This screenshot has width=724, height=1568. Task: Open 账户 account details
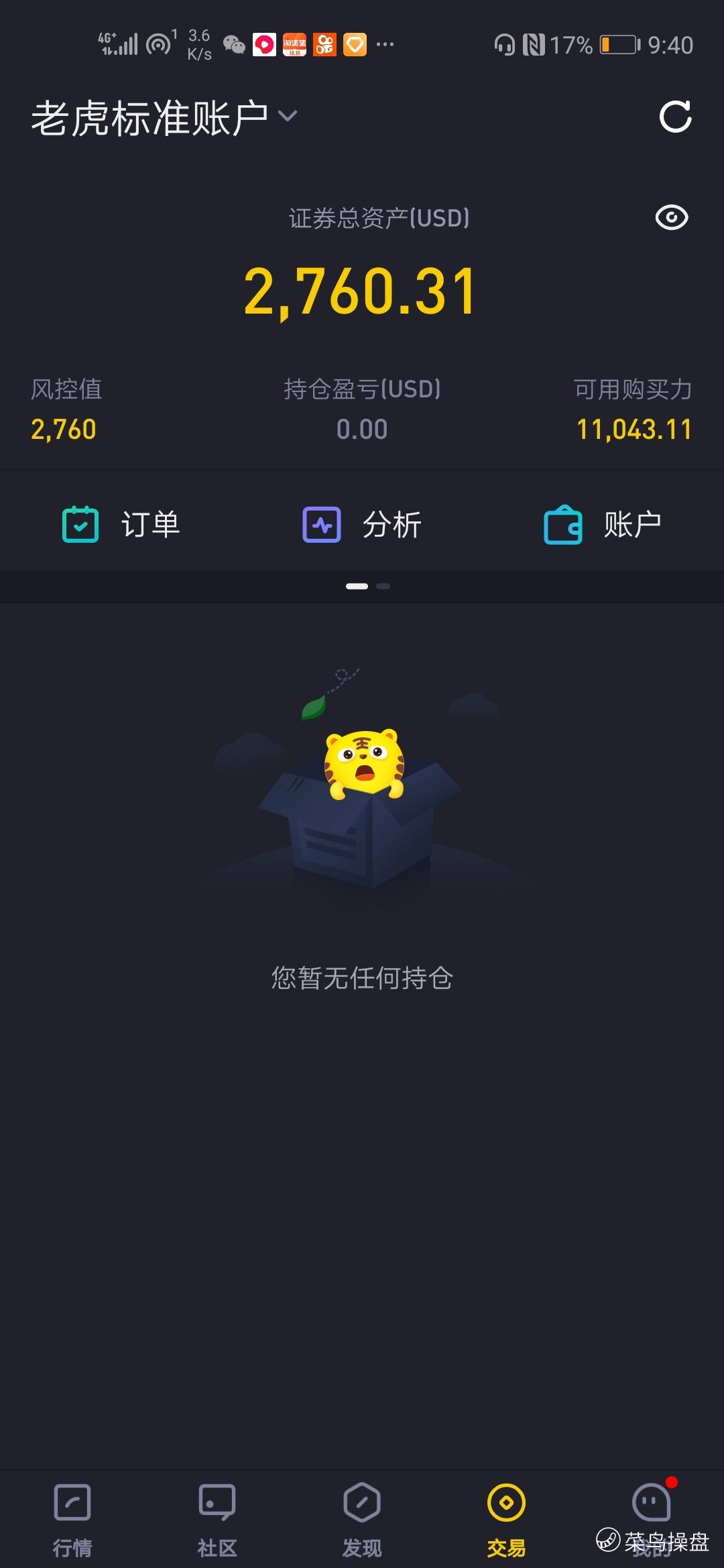[x=603, y=524]
